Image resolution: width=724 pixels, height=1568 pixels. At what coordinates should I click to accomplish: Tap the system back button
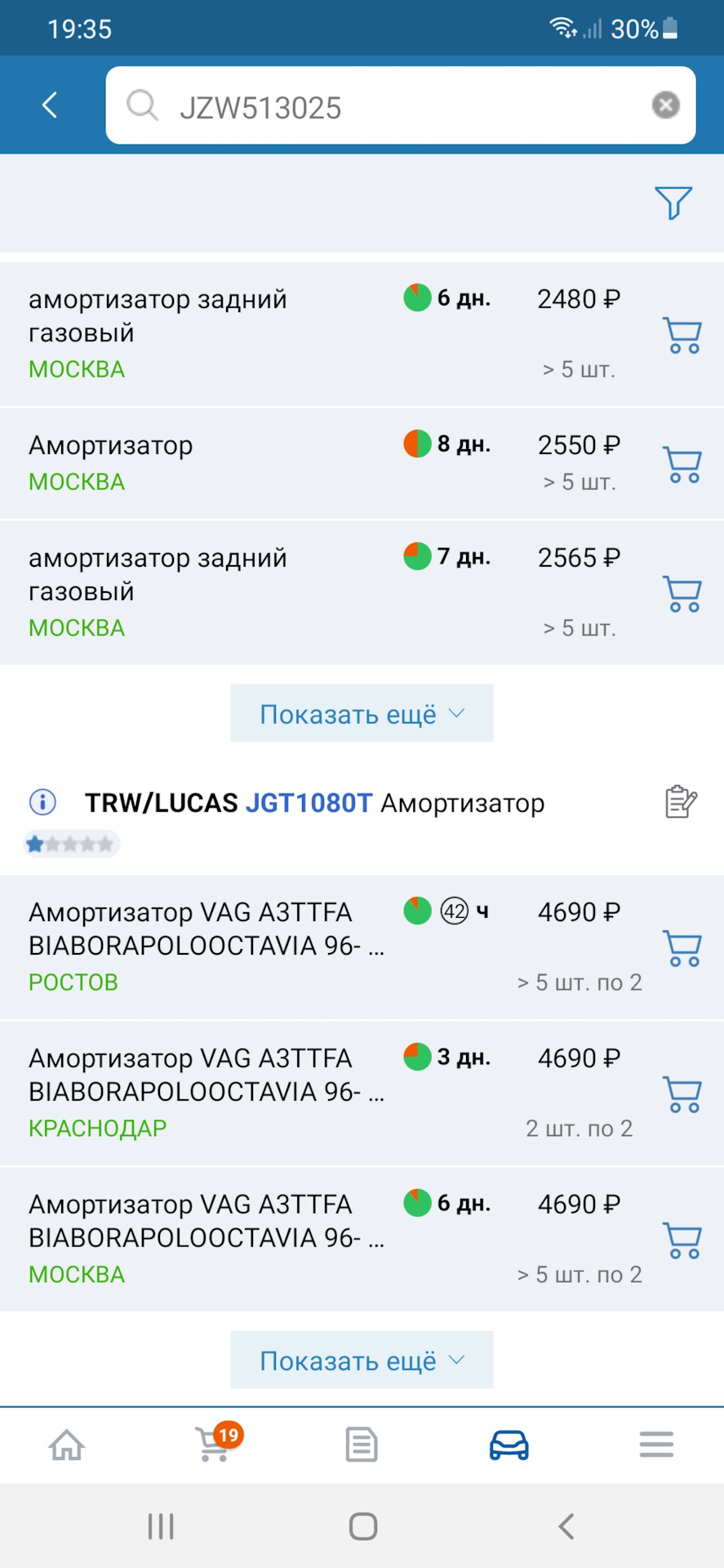(x=566, y=1526)
